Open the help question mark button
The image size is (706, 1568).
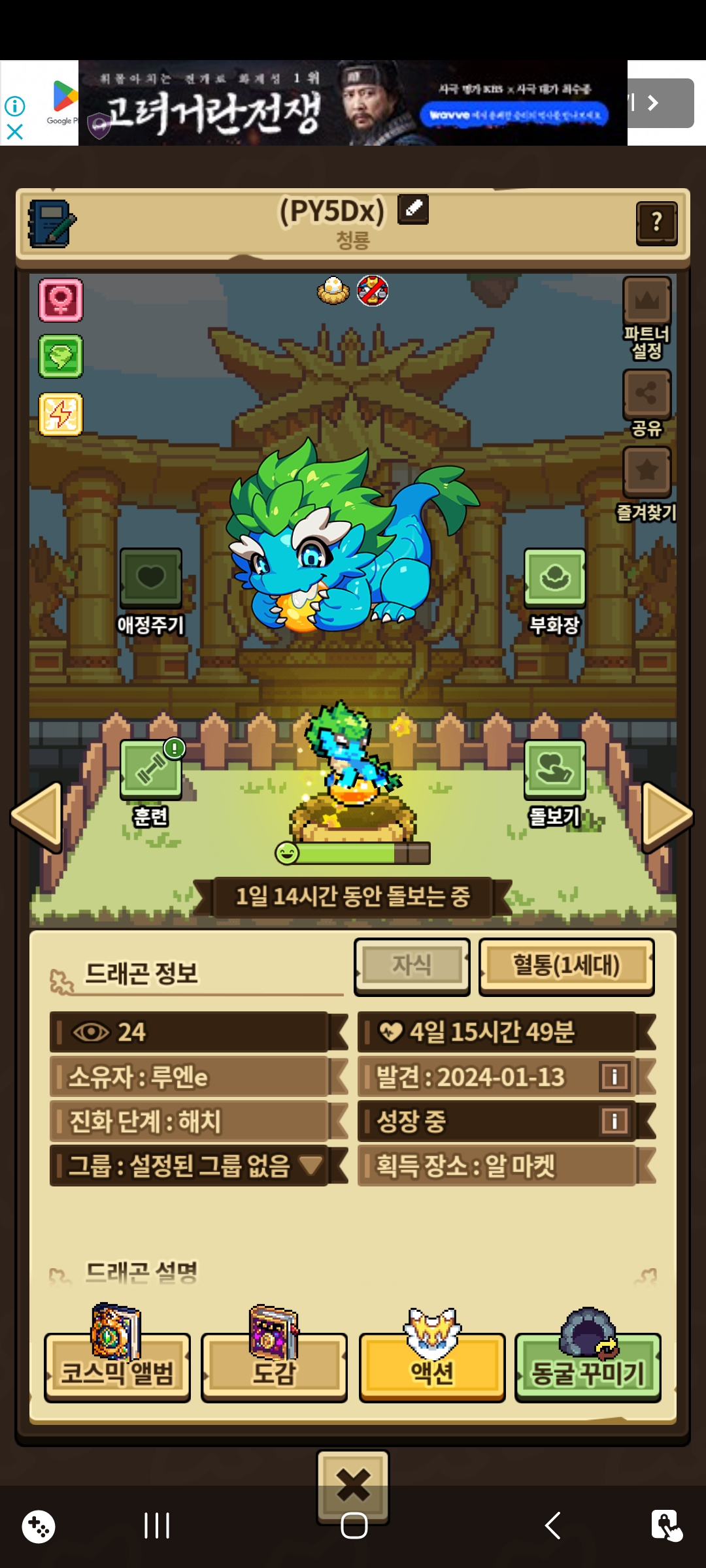[656, 223]
